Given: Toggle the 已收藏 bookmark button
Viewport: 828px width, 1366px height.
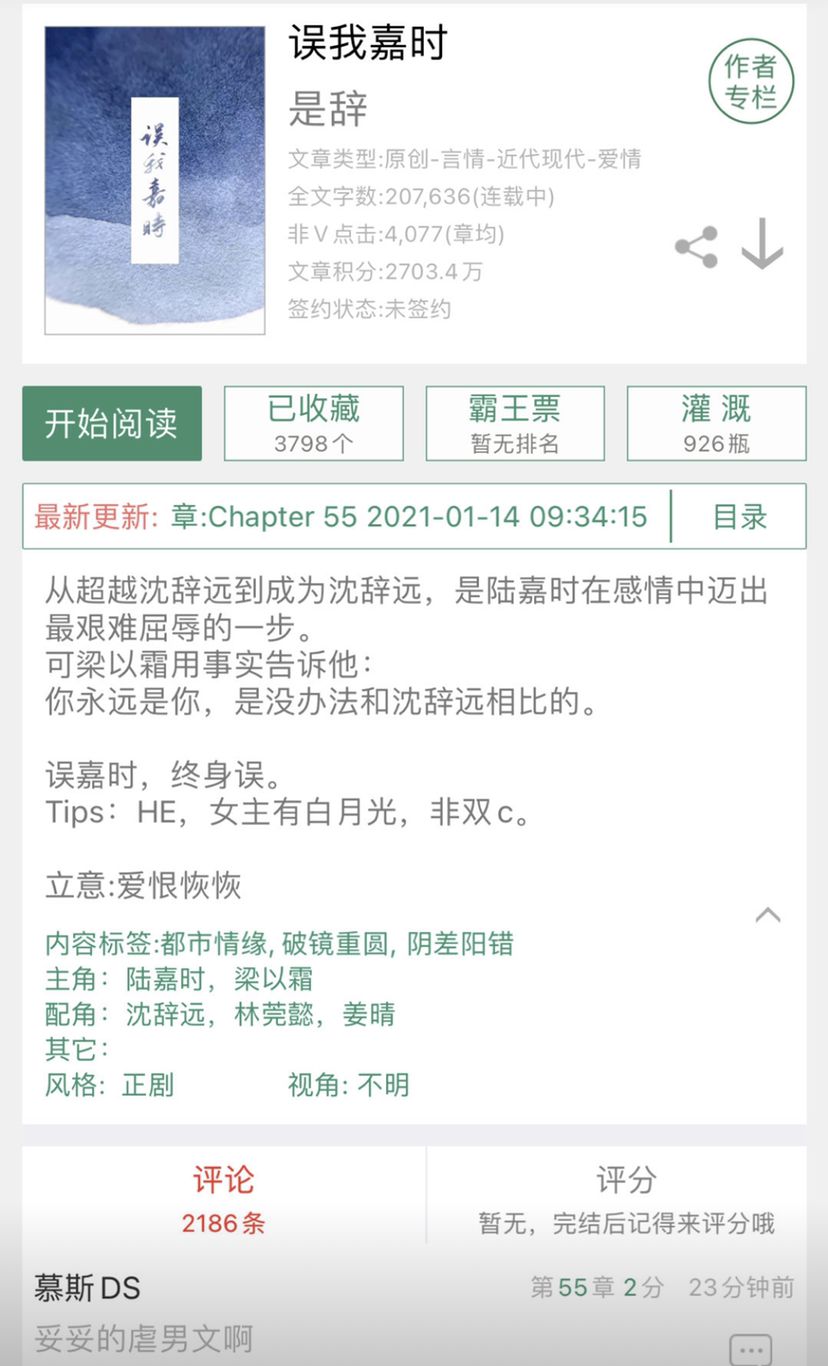Looking at the screenshot, I should pyautogui.click(x=313, y=423).
